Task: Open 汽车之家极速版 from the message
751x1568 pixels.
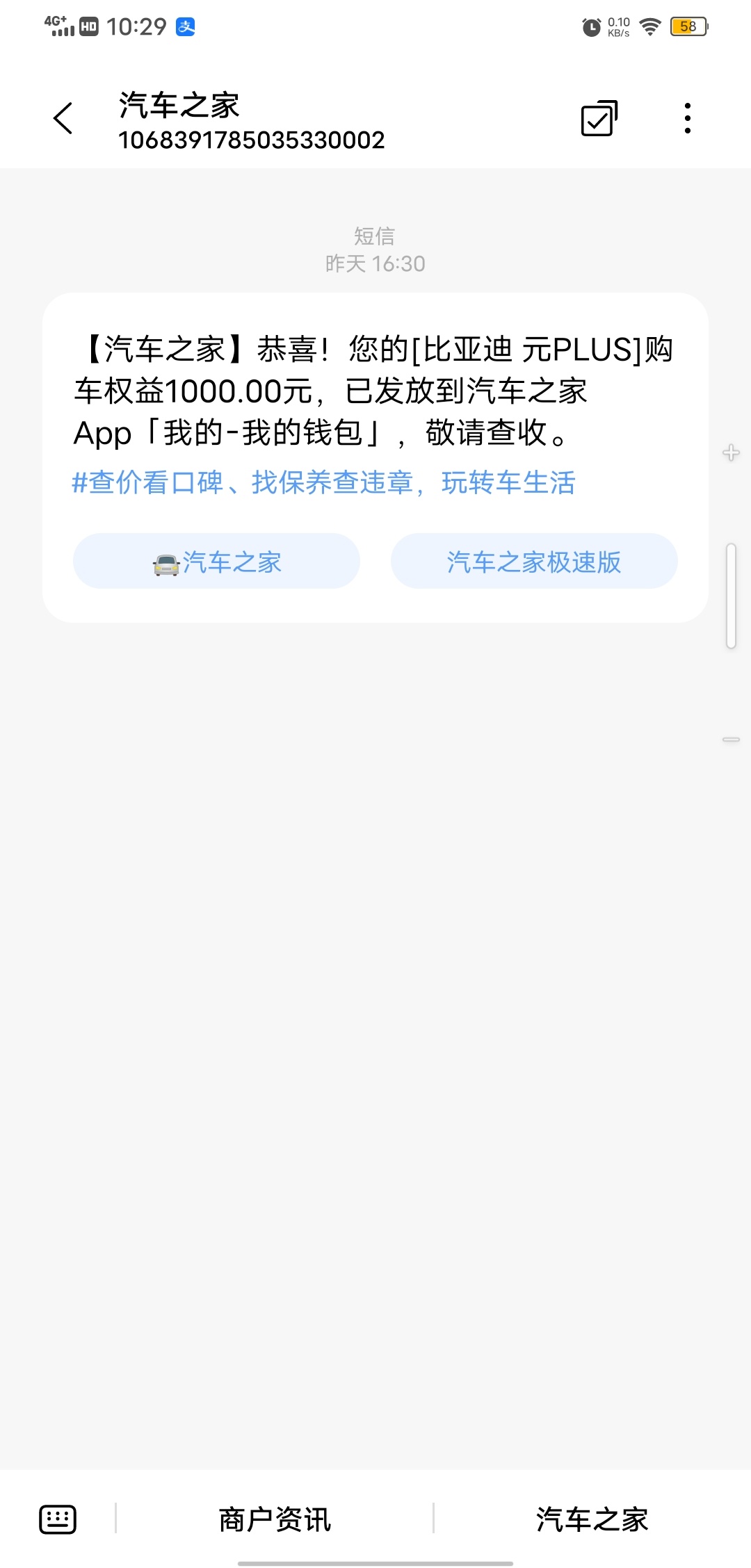Action: click(533, 562)
